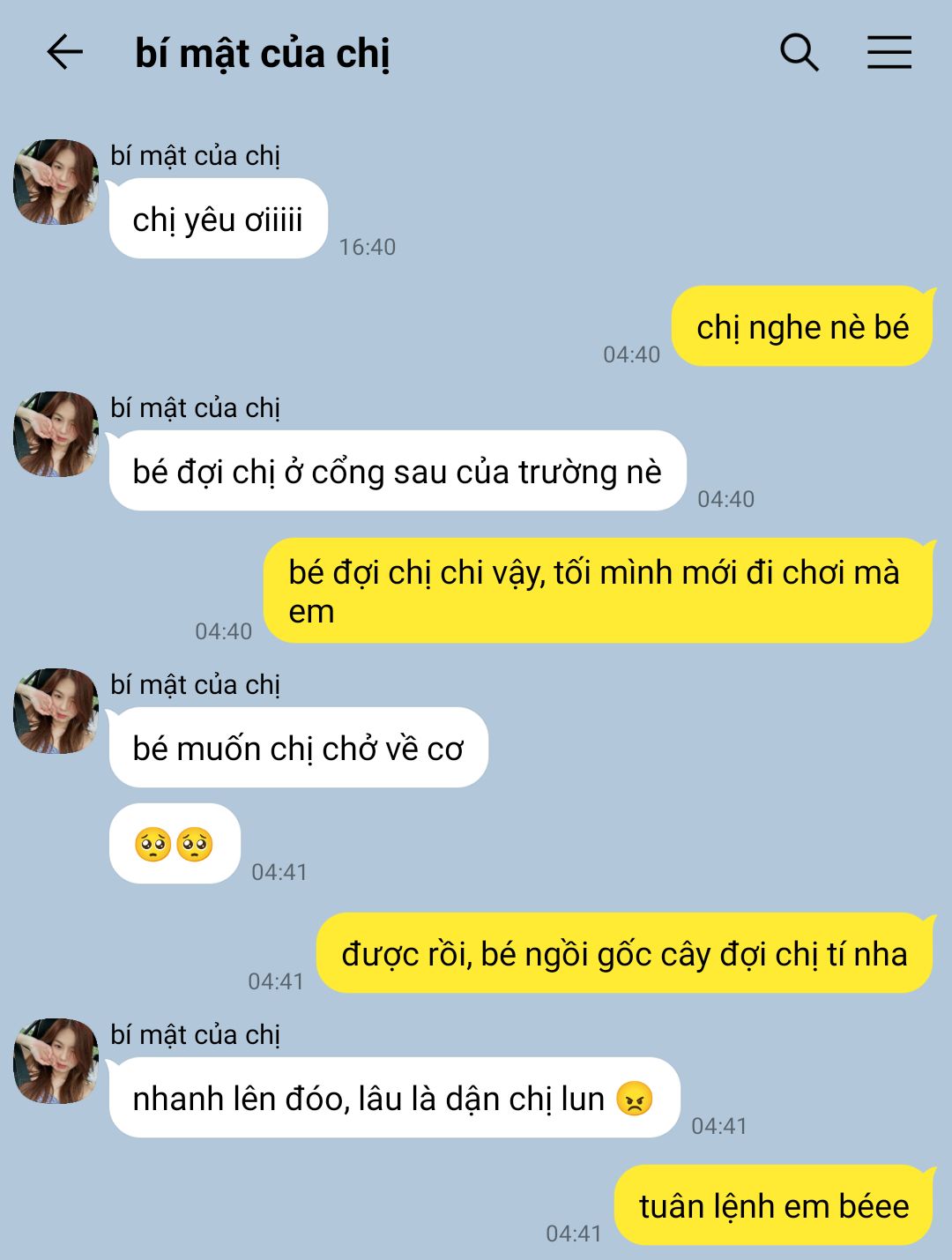The height and width of the screenshot is (1260, 952).
Task: Go back from the chat
Action: [x=64, y=53]
